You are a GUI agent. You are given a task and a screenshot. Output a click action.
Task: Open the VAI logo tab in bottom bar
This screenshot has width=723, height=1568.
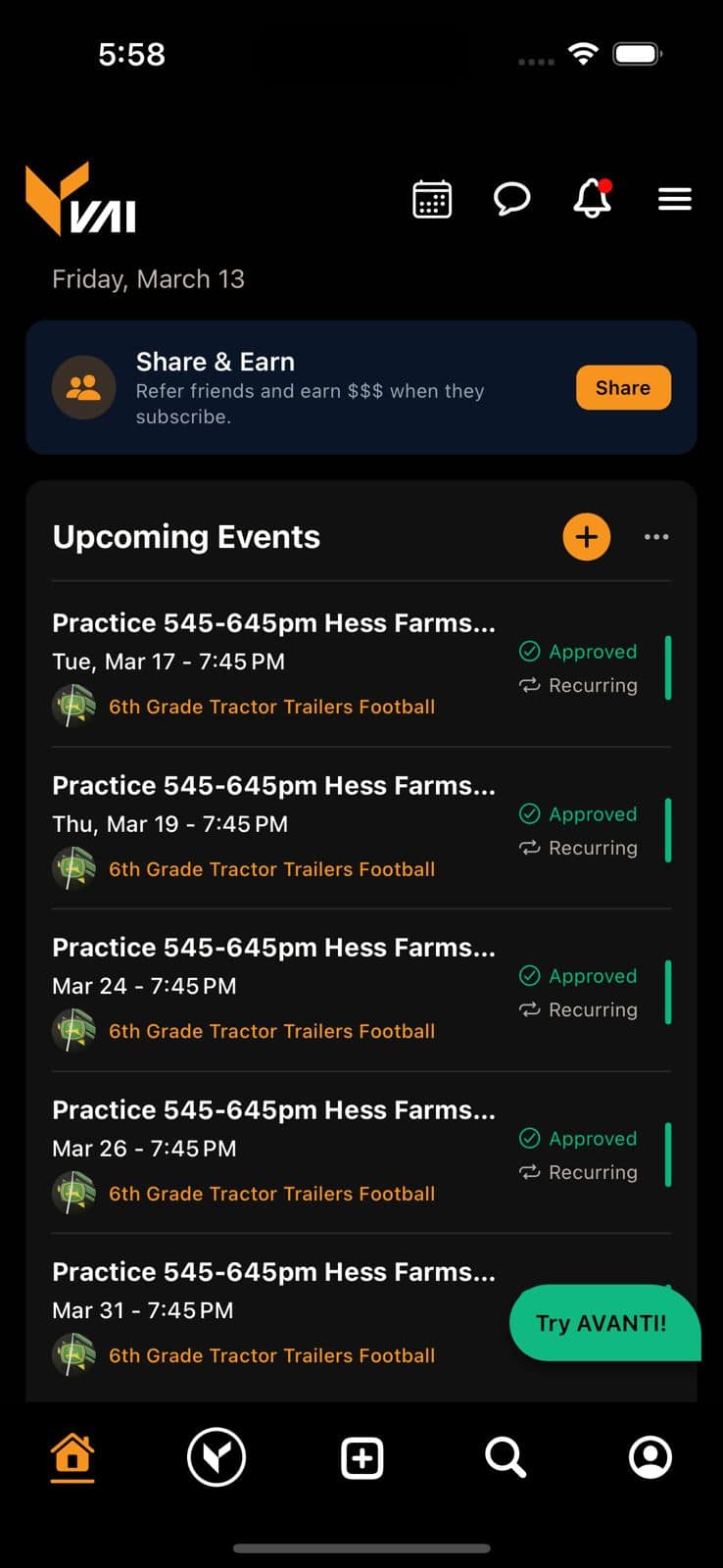(x=217, y=1457)
